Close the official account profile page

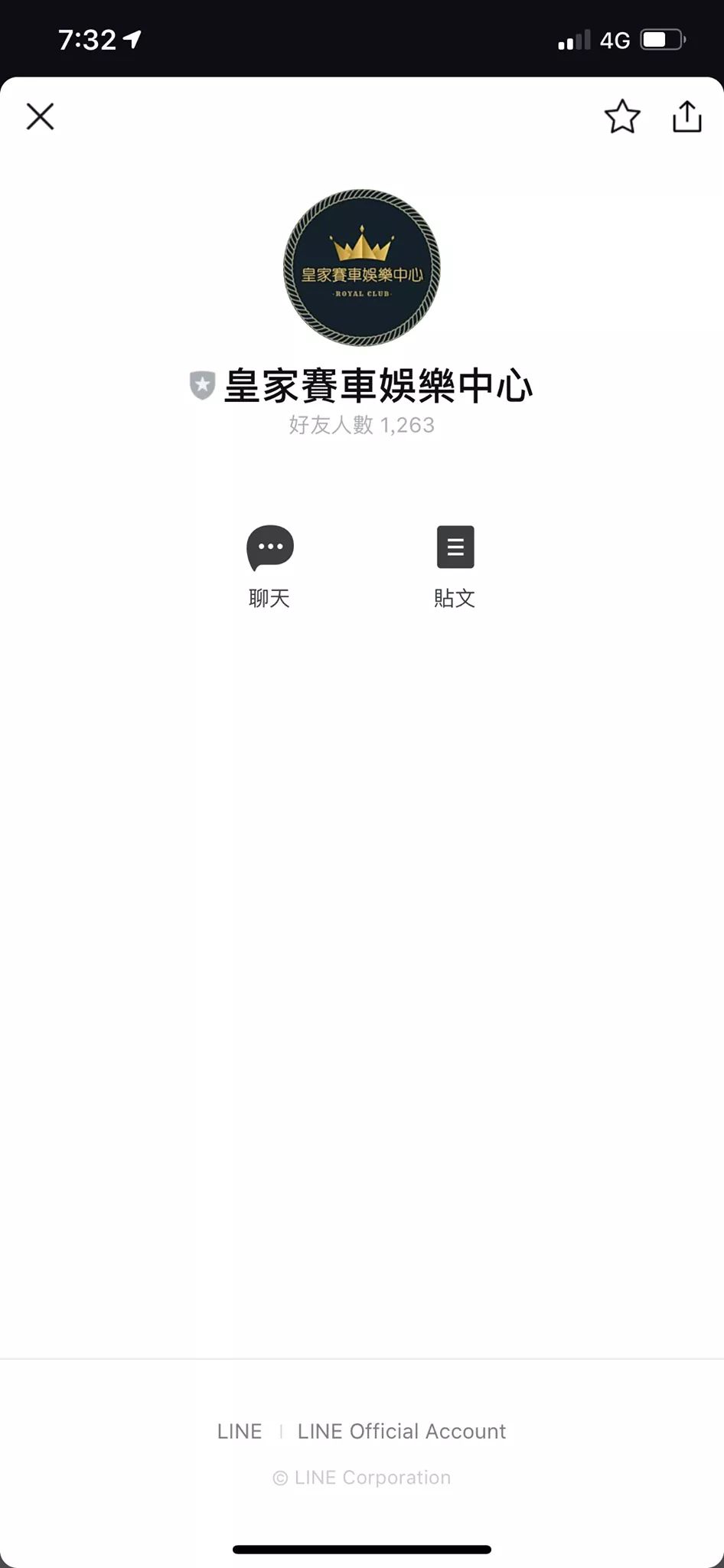tap(40, 117)
